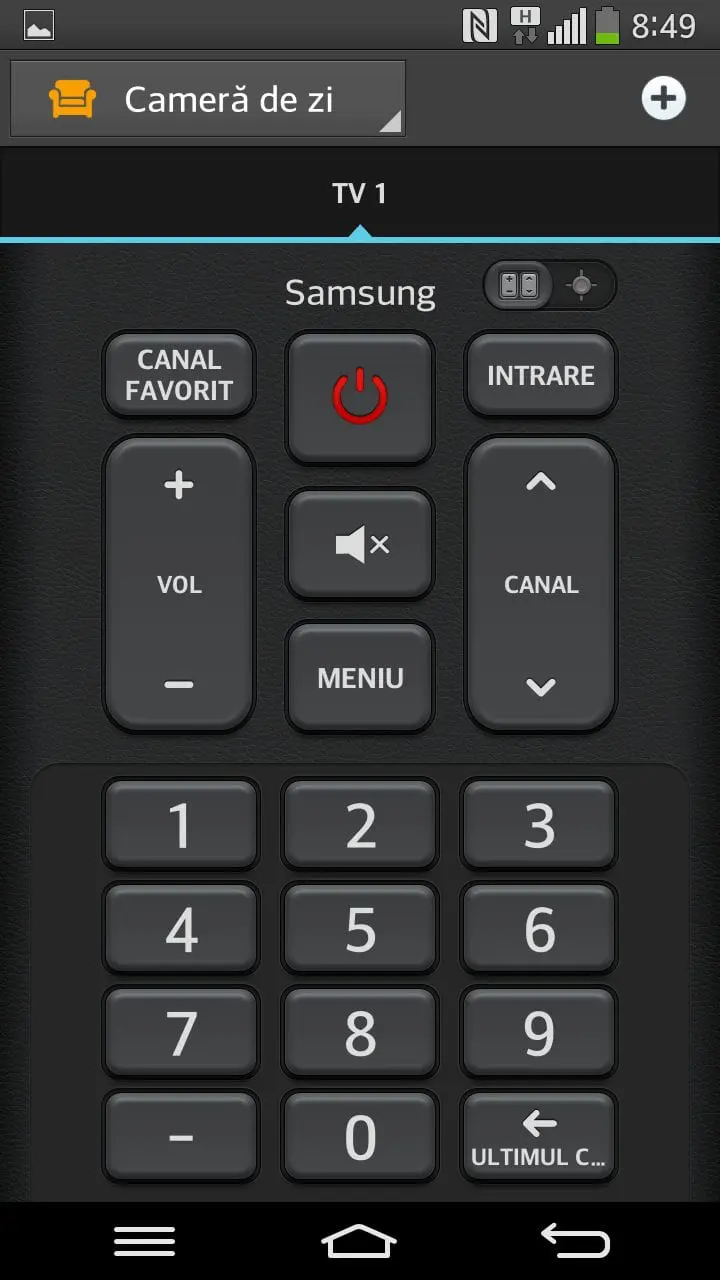Enter digit 1 on the keypad
720x1280 pixels.
click(181, 824)
